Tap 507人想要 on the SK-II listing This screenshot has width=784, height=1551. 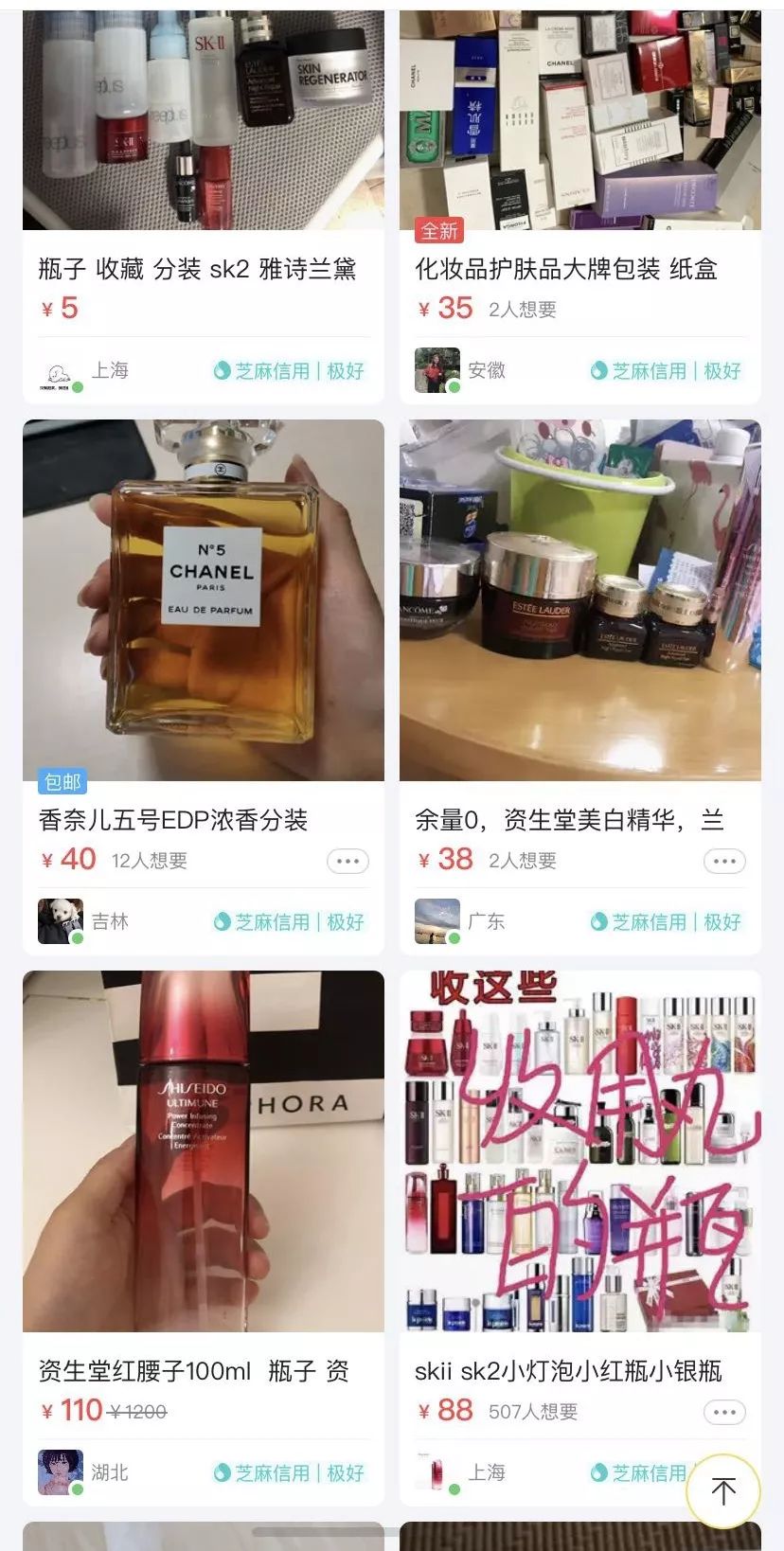click(x=532, y=1412)
